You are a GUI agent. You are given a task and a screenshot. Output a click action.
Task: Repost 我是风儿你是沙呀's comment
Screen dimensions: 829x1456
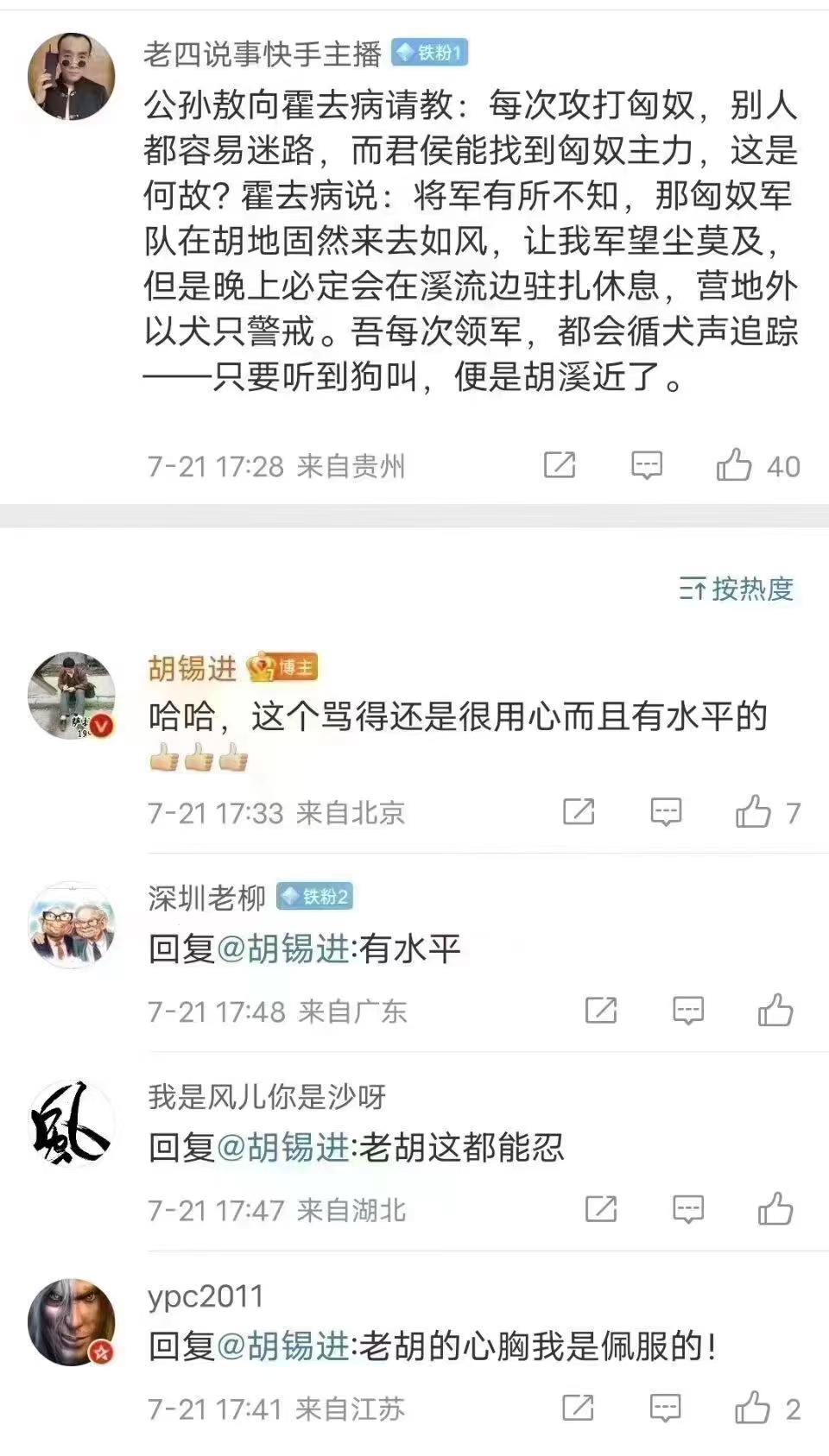pos(601,1209)
